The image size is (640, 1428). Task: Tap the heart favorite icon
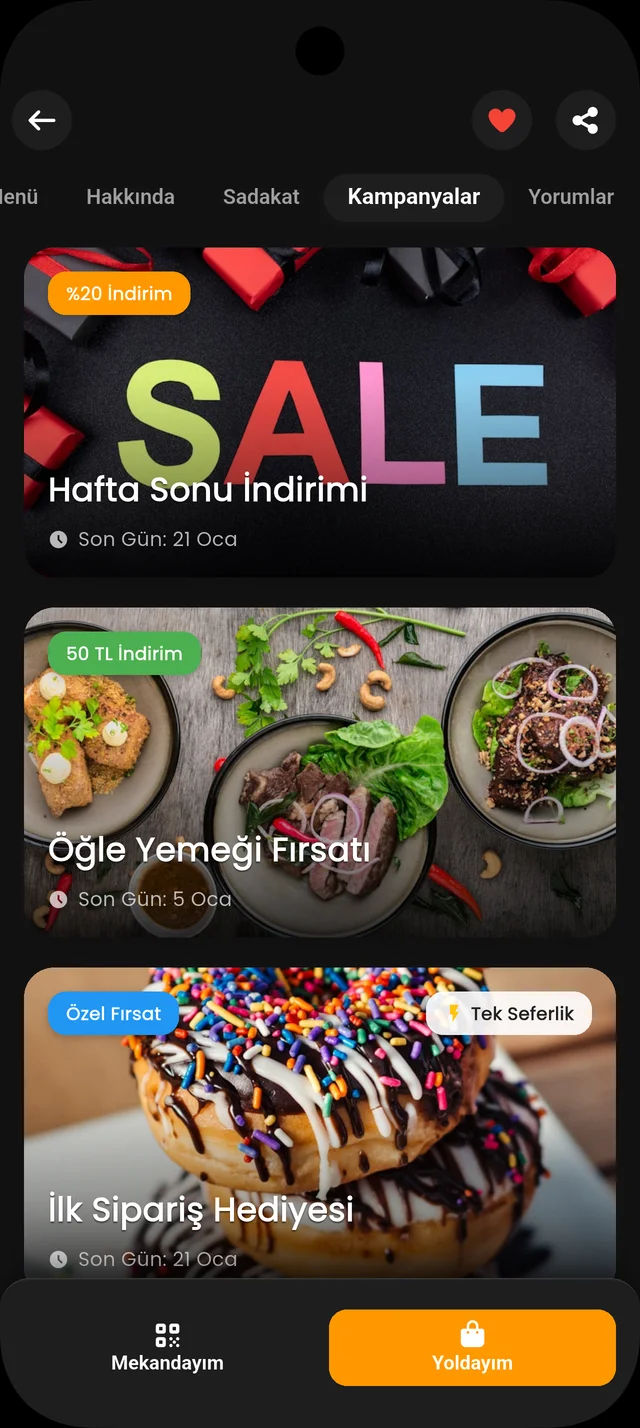[x=502, y=121]
